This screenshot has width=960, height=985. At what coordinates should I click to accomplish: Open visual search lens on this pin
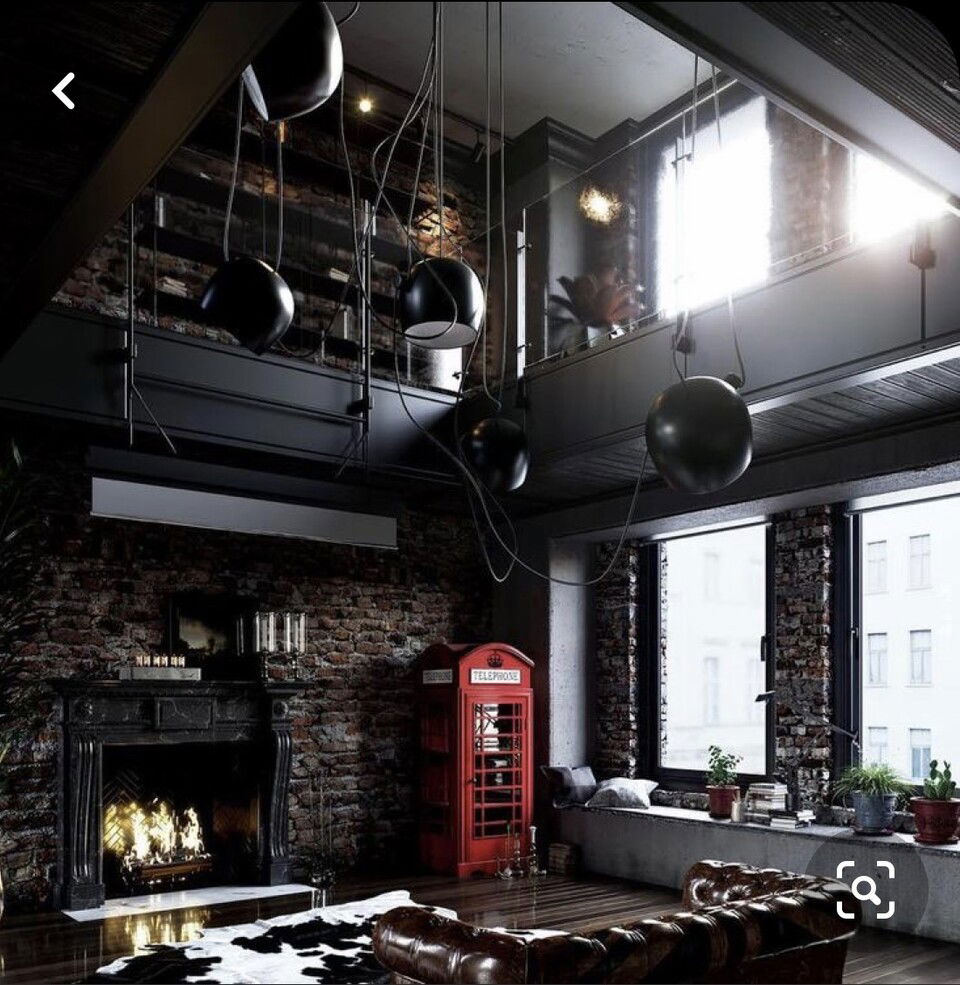pyautogui.click(x=865, y=889)
